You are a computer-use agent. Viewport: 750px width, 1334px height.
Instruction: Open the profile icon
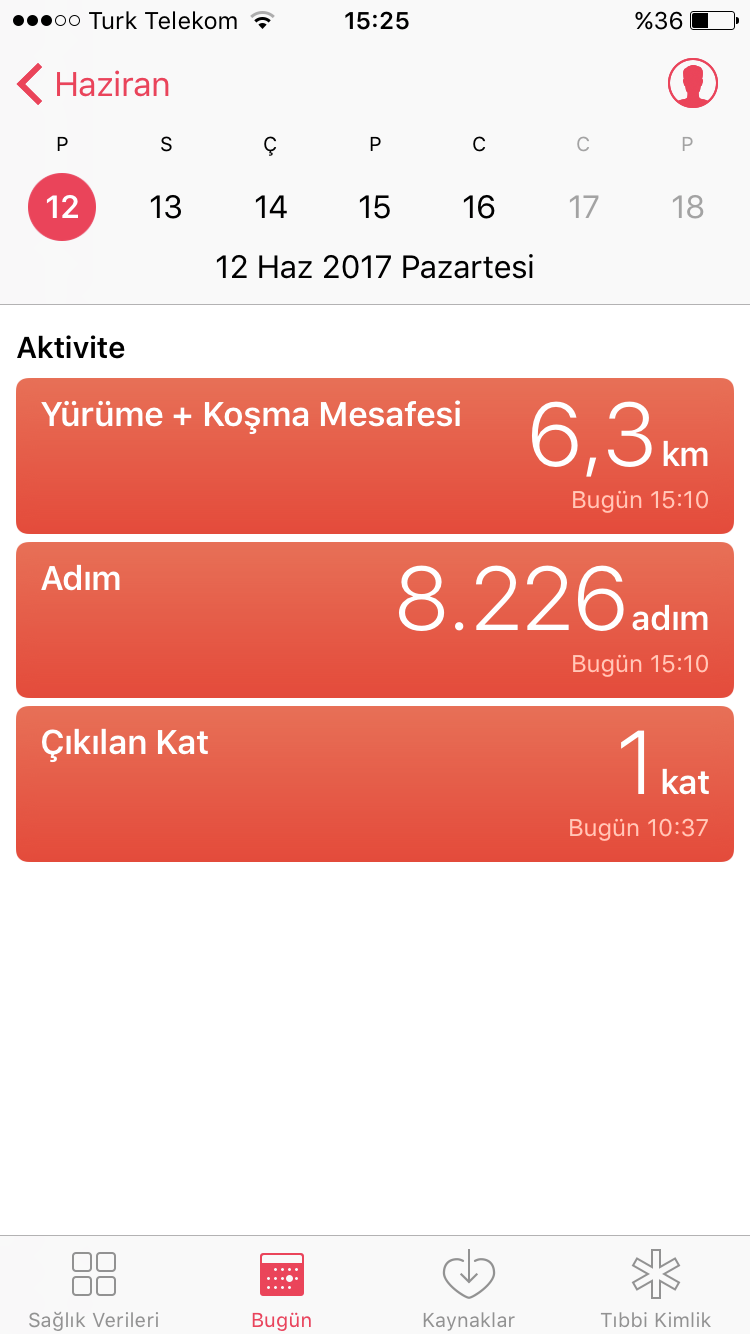(693, 83)
